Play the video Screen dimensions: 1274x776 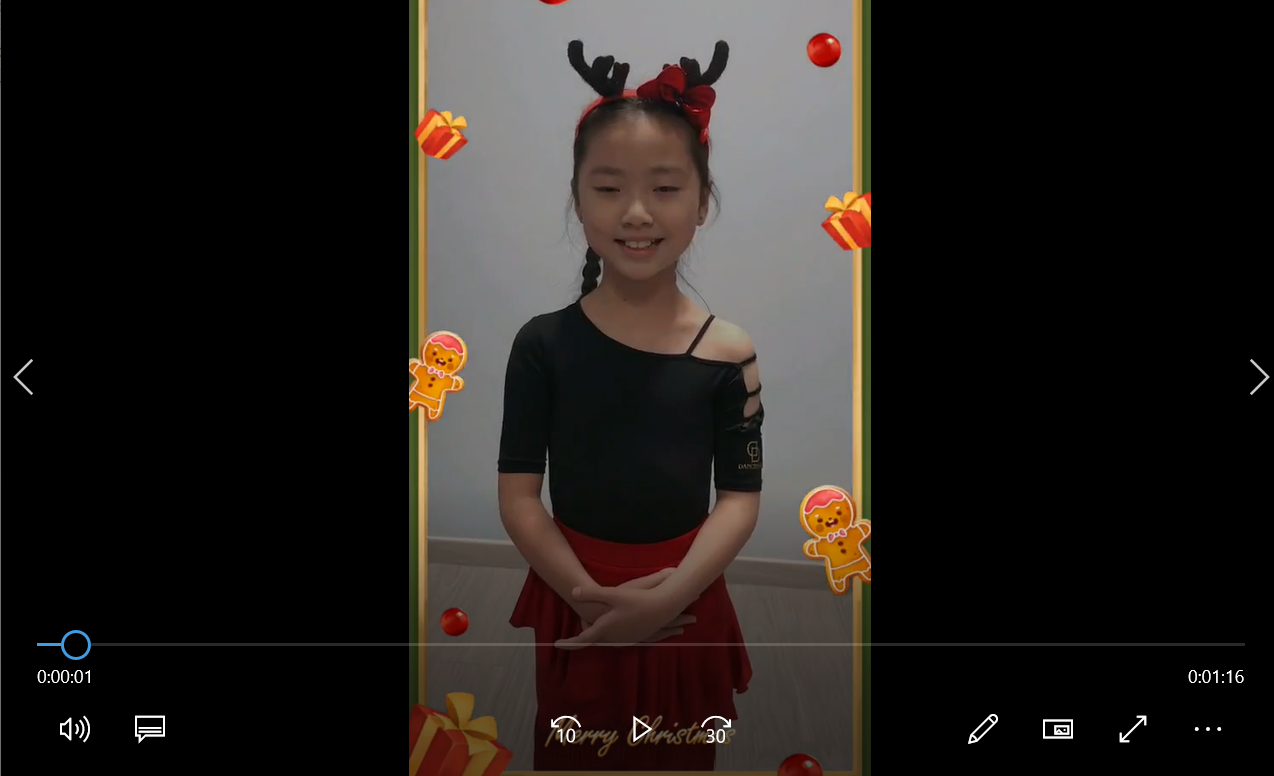[x=641, y=729]
